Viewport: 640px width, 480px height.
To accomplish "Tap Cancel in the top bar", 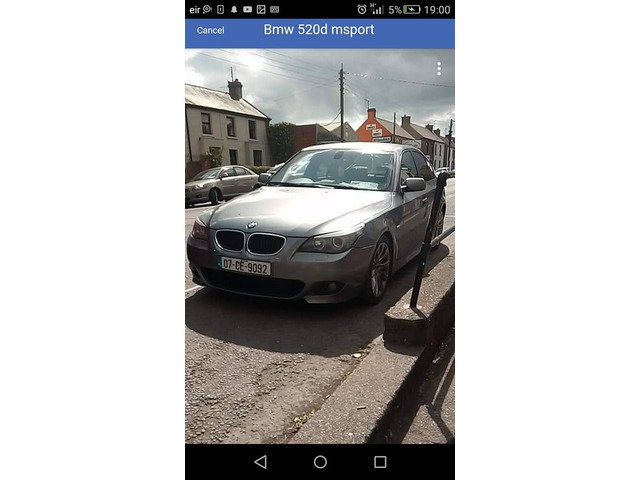I will pos(210,30).
